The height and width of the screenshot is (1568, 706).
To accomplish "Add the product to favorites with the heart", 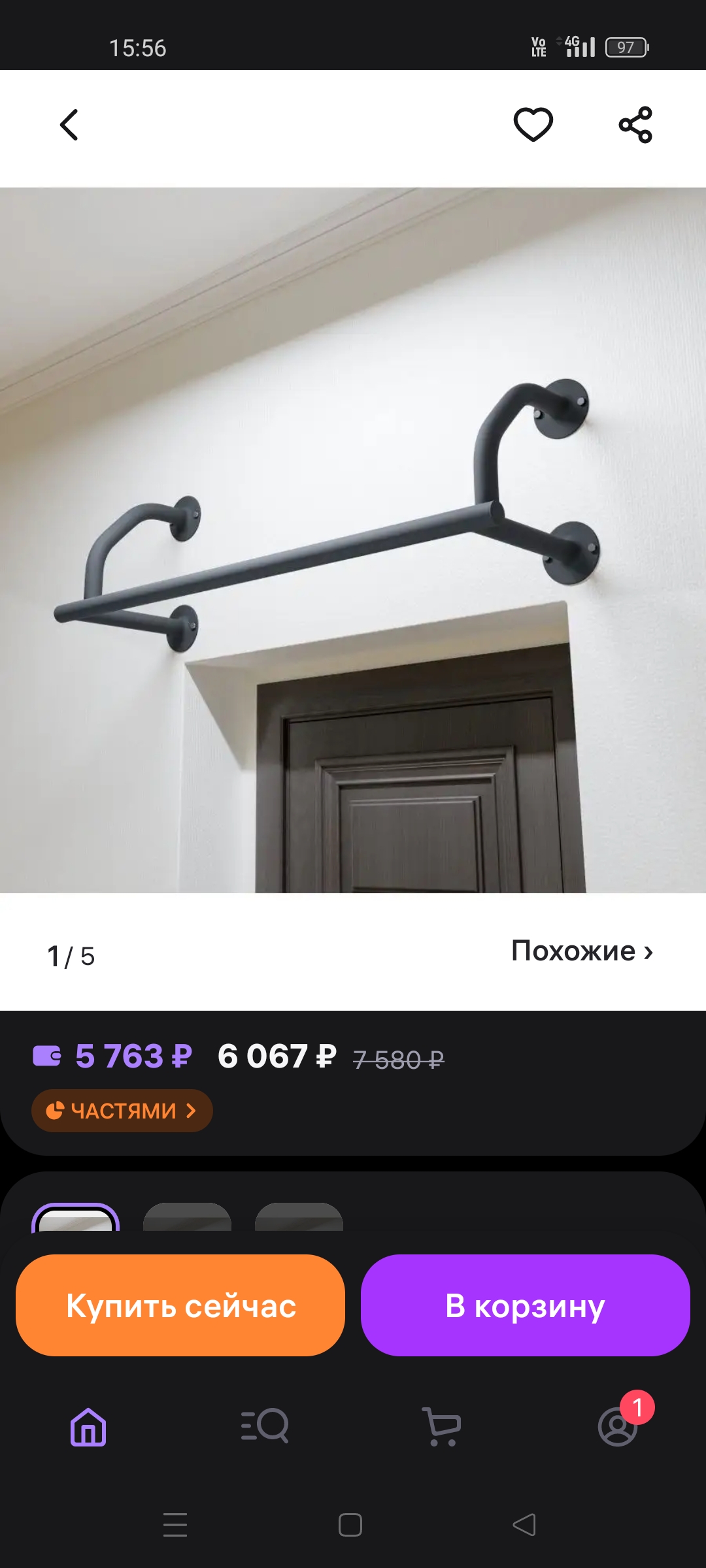I will (x=533, y=124).
